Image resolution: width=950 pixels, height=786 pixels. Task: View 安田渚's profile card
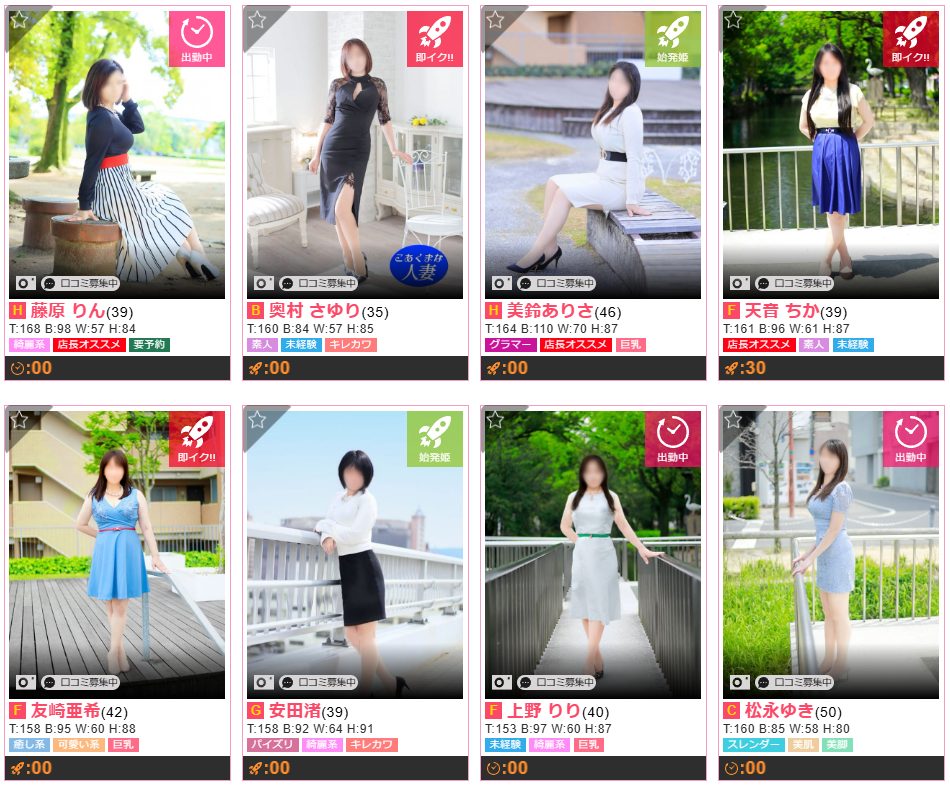355,555
